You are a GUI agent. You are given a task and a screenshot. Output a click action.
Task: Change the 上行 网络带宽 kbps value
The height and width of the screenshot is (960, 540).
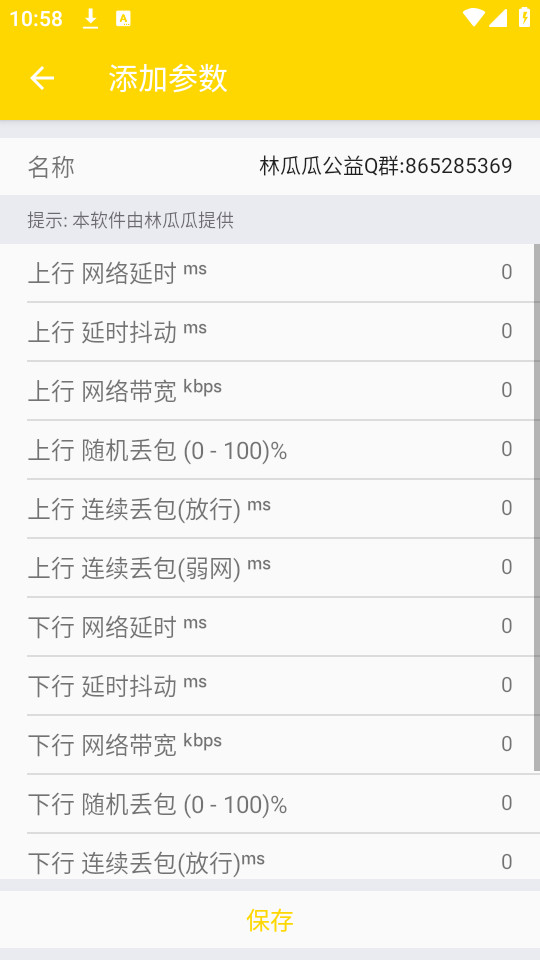point(269,390)
